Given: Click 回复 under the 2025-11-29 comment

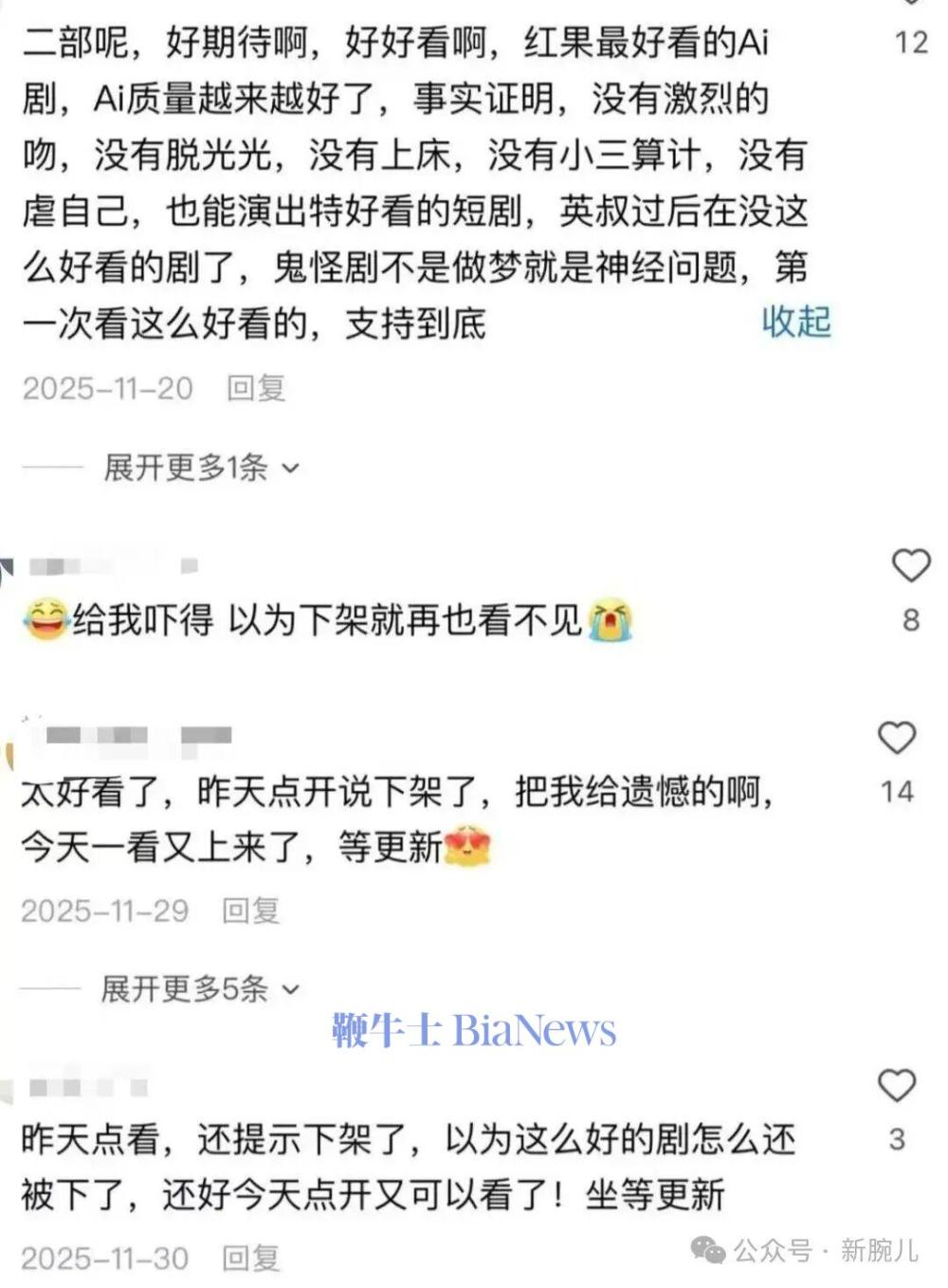Looking at the screenshot, I should 253,909.
